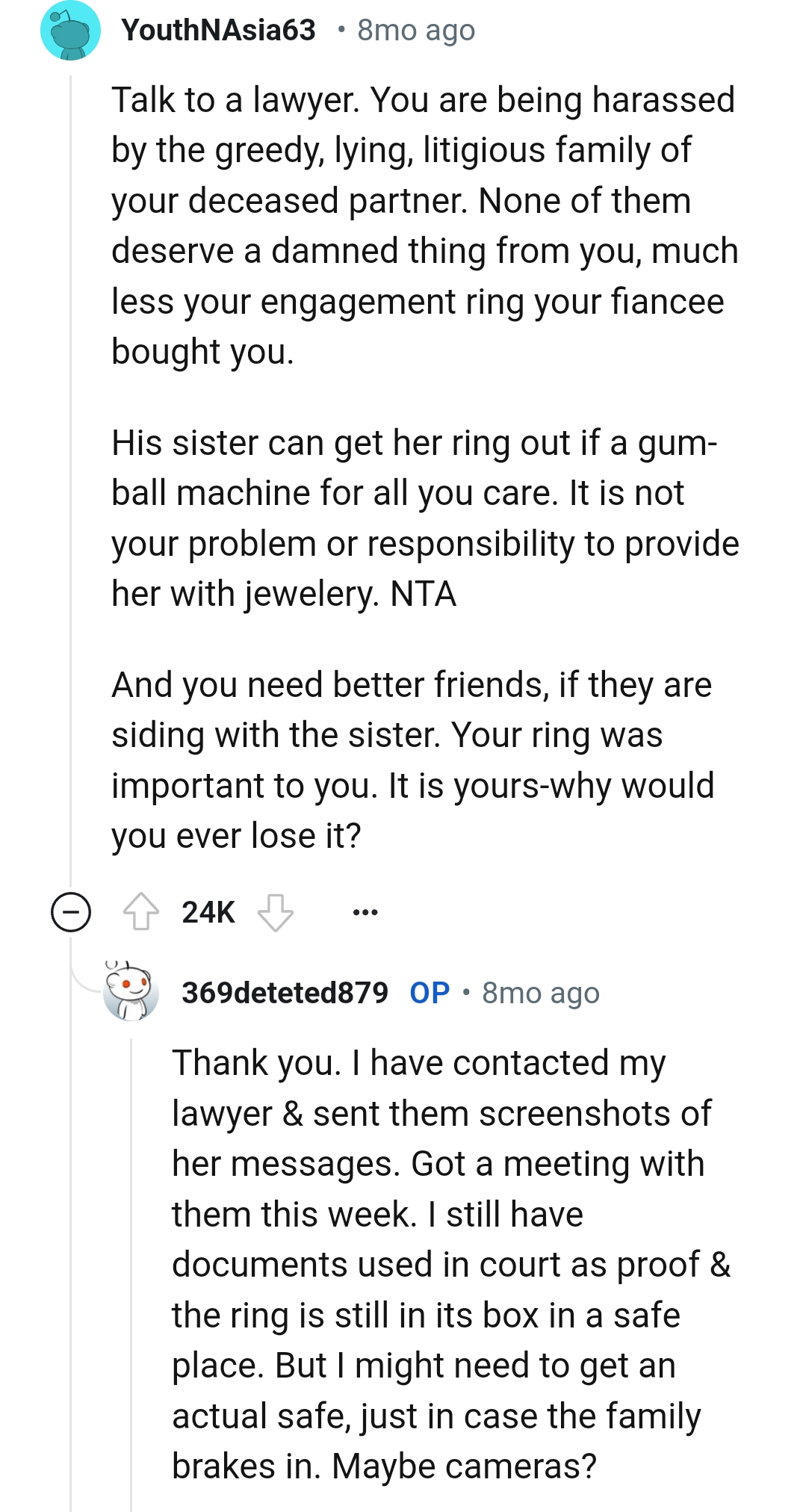Open 369deteted879's profile via username
The height and width of the screenshot is (1512, 806).
(x=286, y=991)
